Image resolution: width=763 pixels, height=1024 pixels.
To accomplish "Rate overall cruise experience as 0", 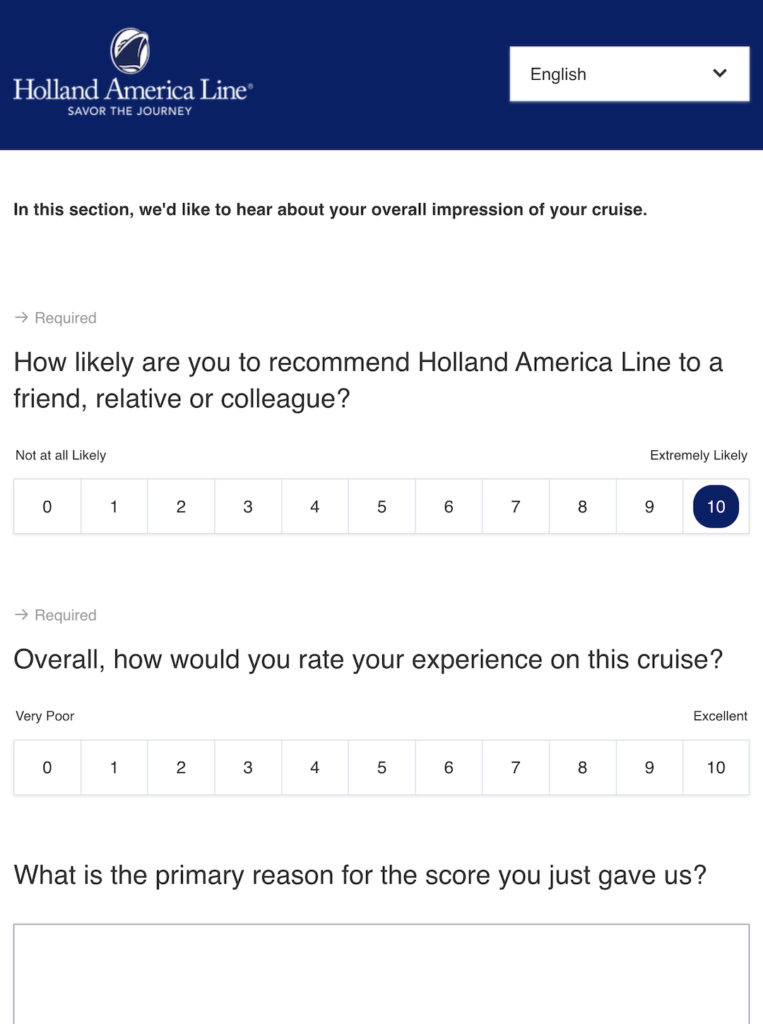I will tap(47, 768).
